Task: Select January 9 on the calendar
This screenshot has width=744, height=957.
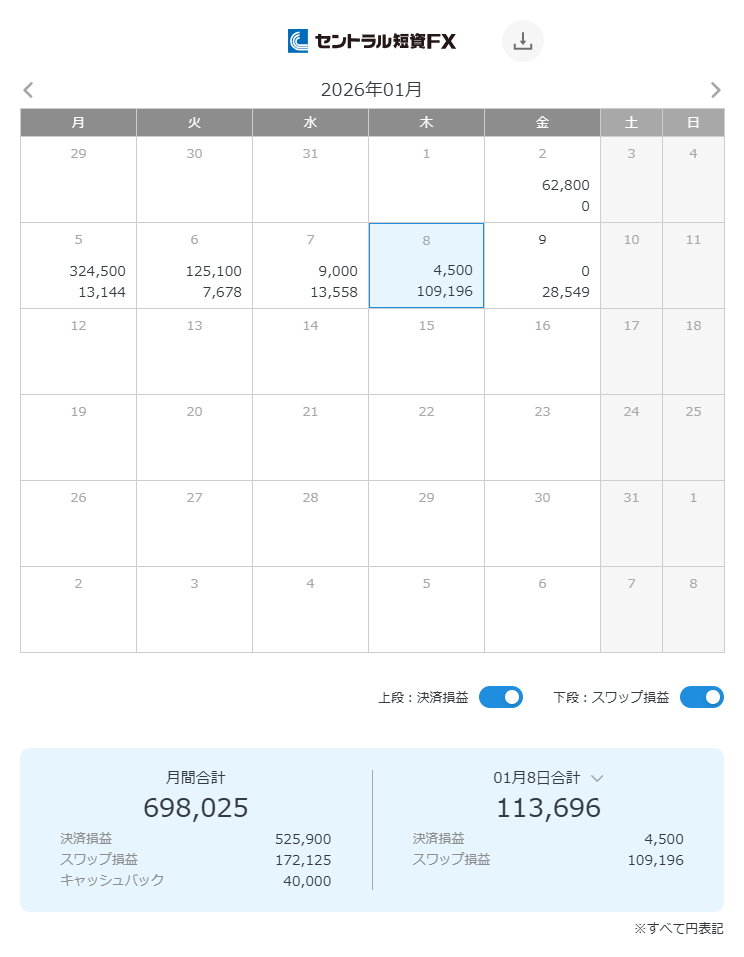Action: tap(542, 266)
